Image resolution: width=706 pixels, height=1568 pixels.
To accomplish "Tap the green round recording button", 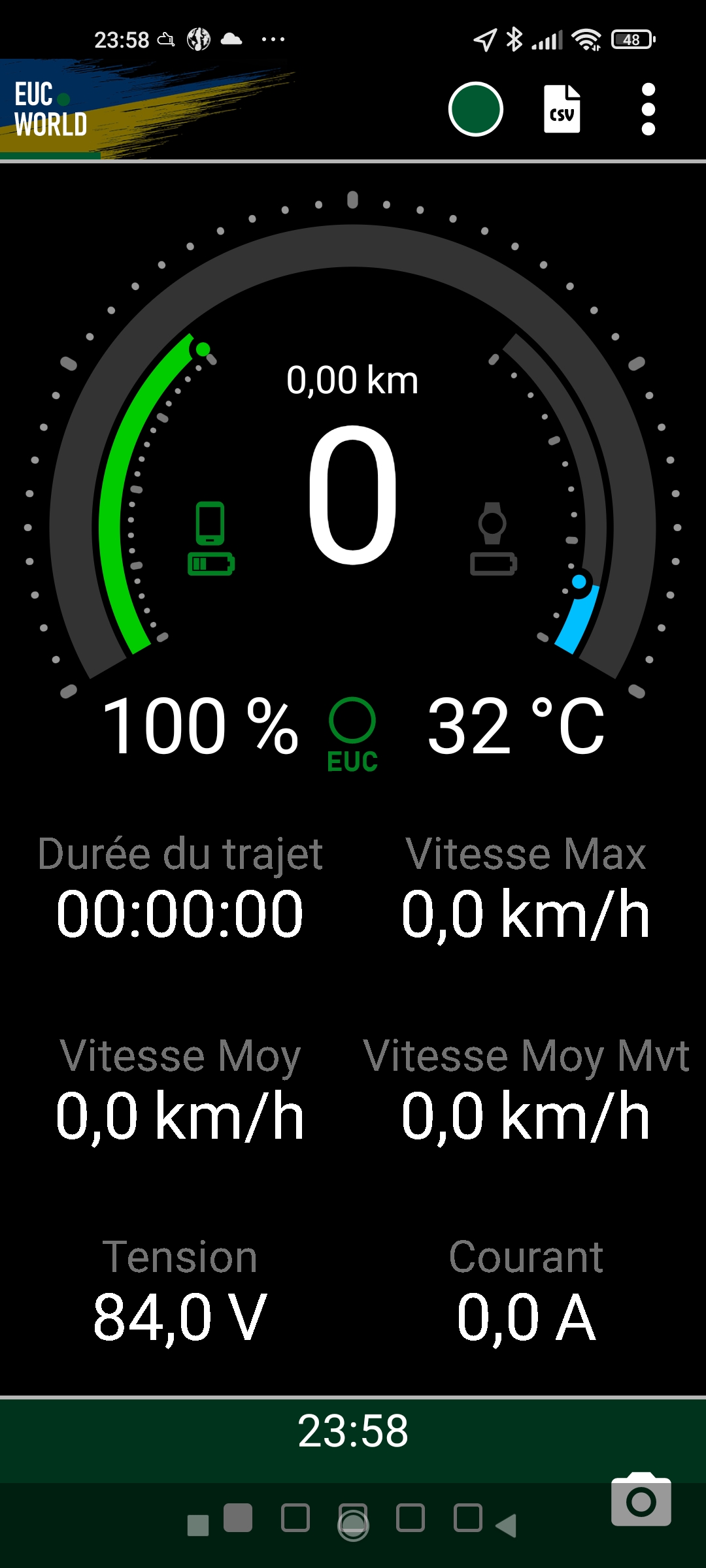I will [x=475, y=109].
